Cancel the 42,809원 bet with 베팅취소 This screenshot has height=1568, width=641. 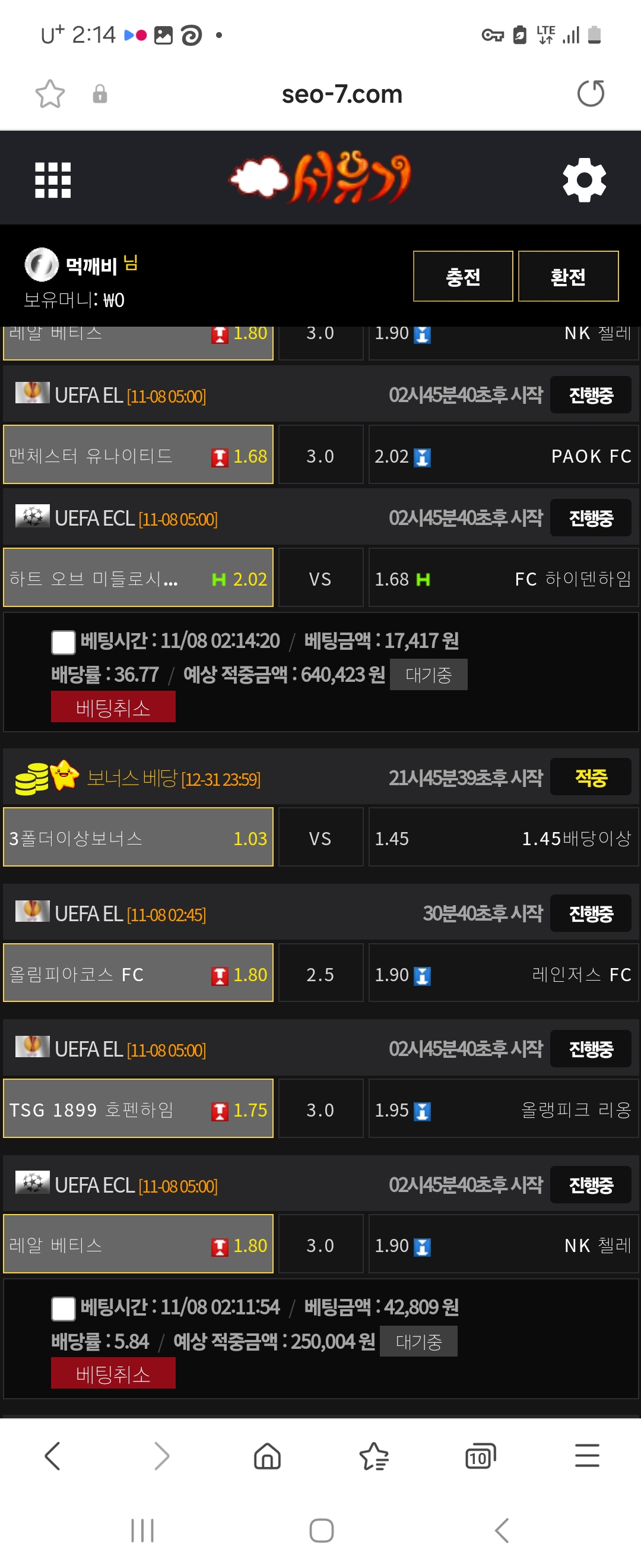coord(113,1374)
